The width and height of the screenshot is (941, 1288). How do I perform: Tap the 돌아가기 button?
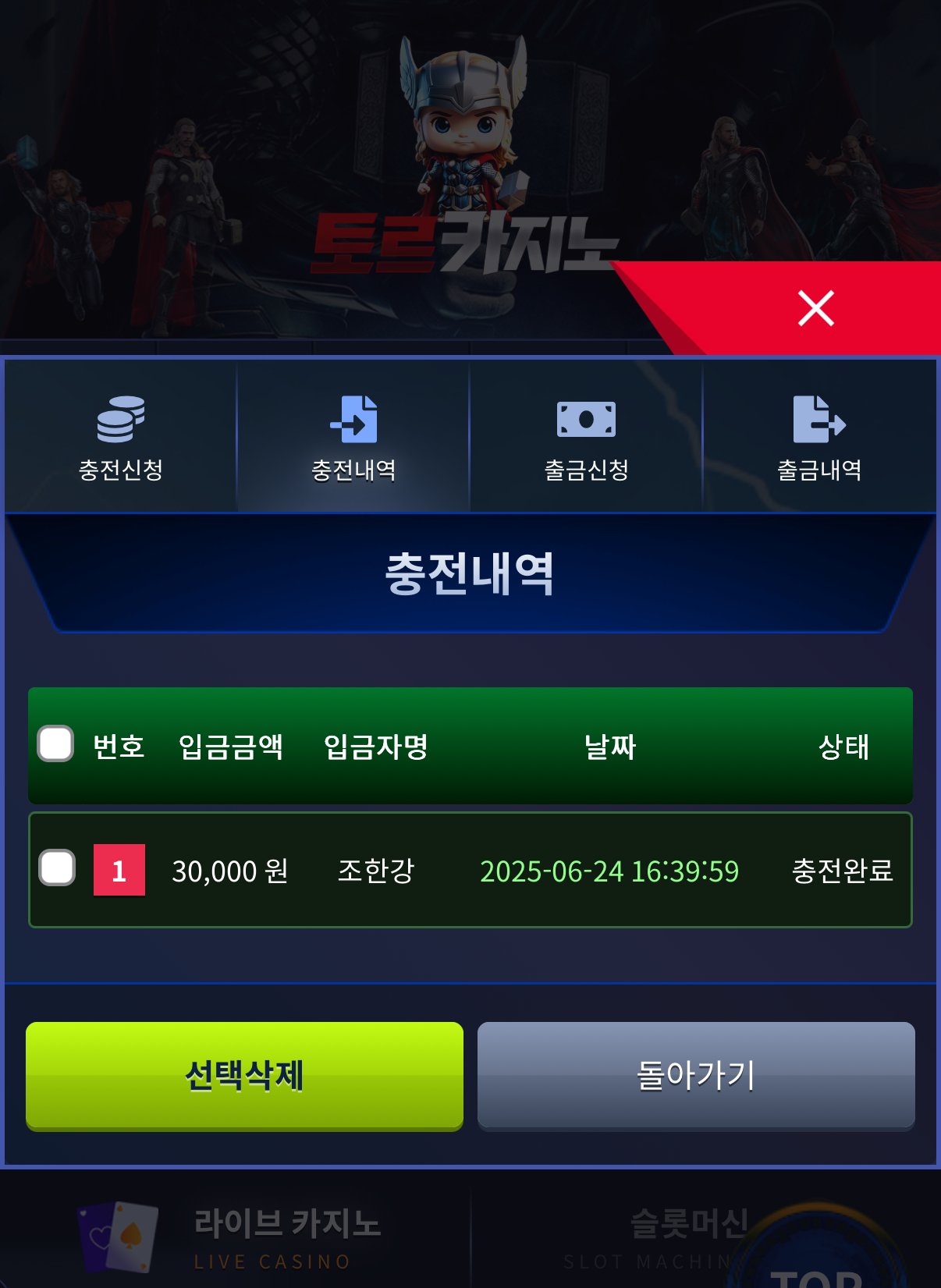pyautogui.click(x=696, y=1075)
